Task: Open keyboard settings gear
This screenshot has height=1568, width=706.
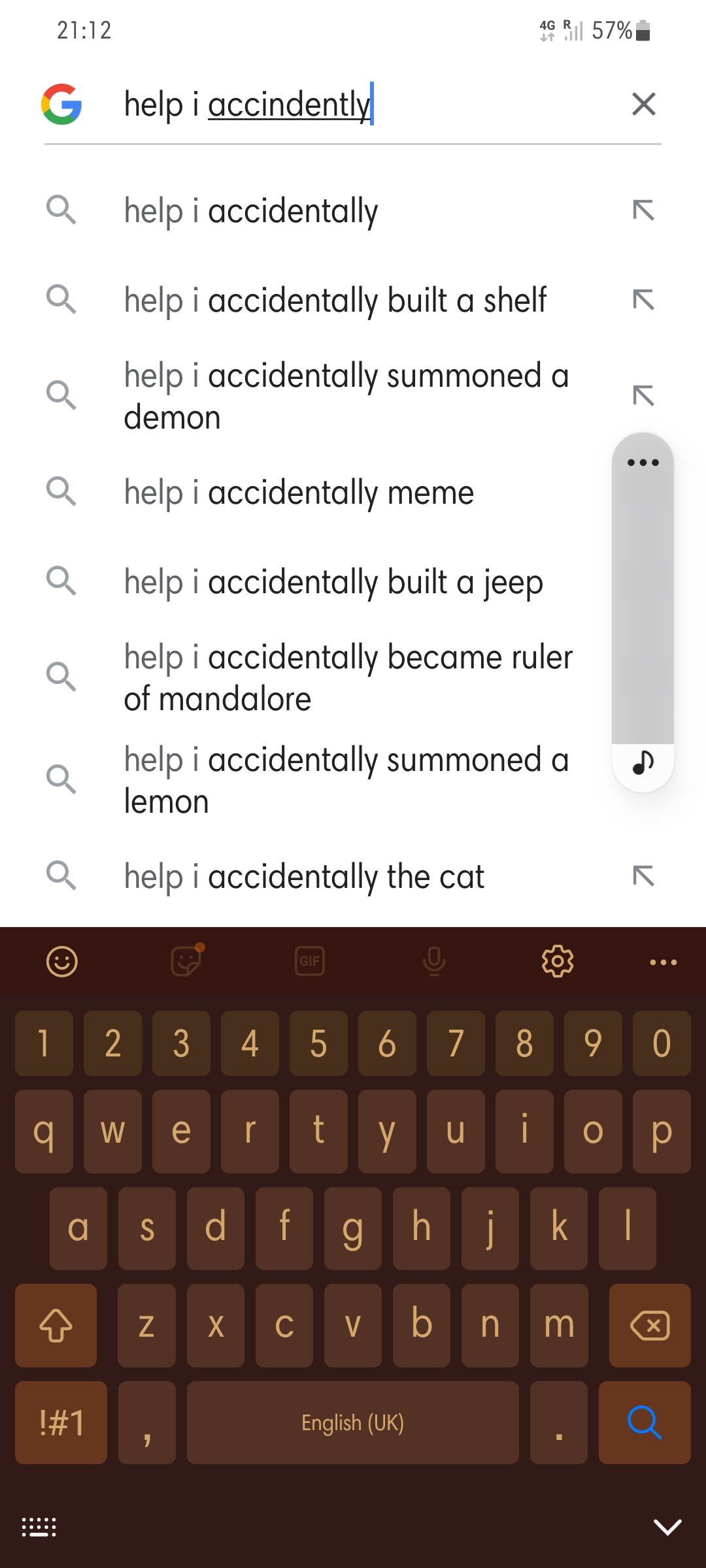Action: [x=558, y=962]
